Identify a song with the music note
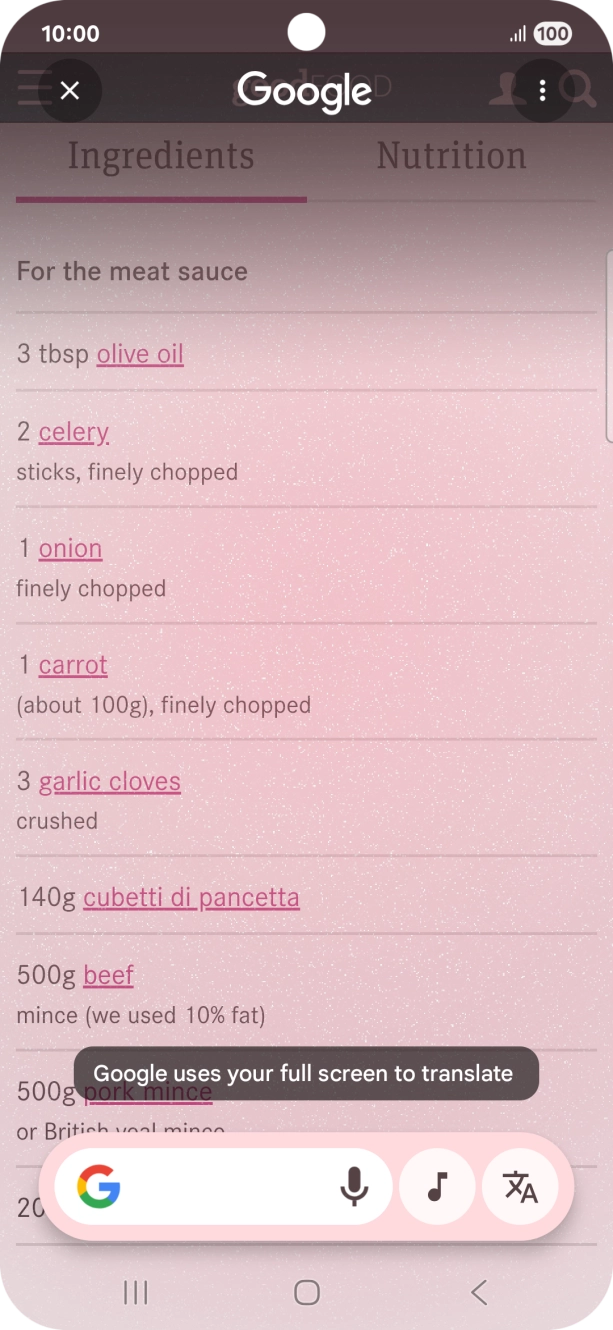This screenshot has width=613, height=1330. tap(437, 1187)
